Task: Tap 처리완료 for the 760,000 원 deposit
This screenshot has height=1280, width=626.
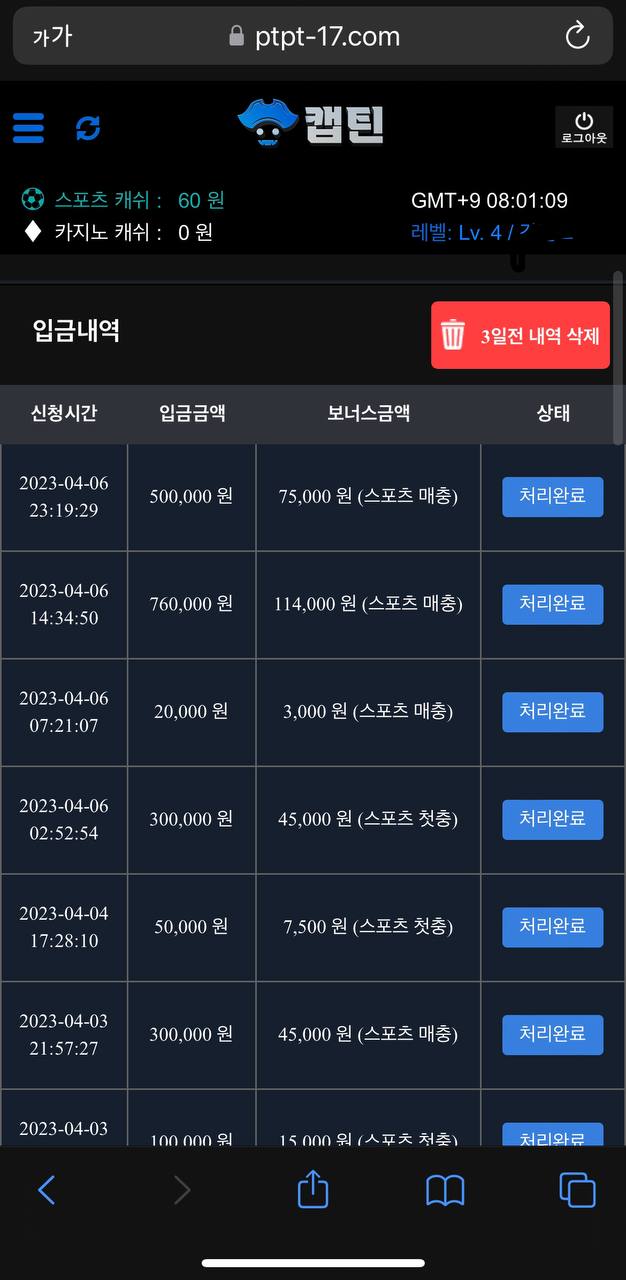Action: click(x=553, y=604)
